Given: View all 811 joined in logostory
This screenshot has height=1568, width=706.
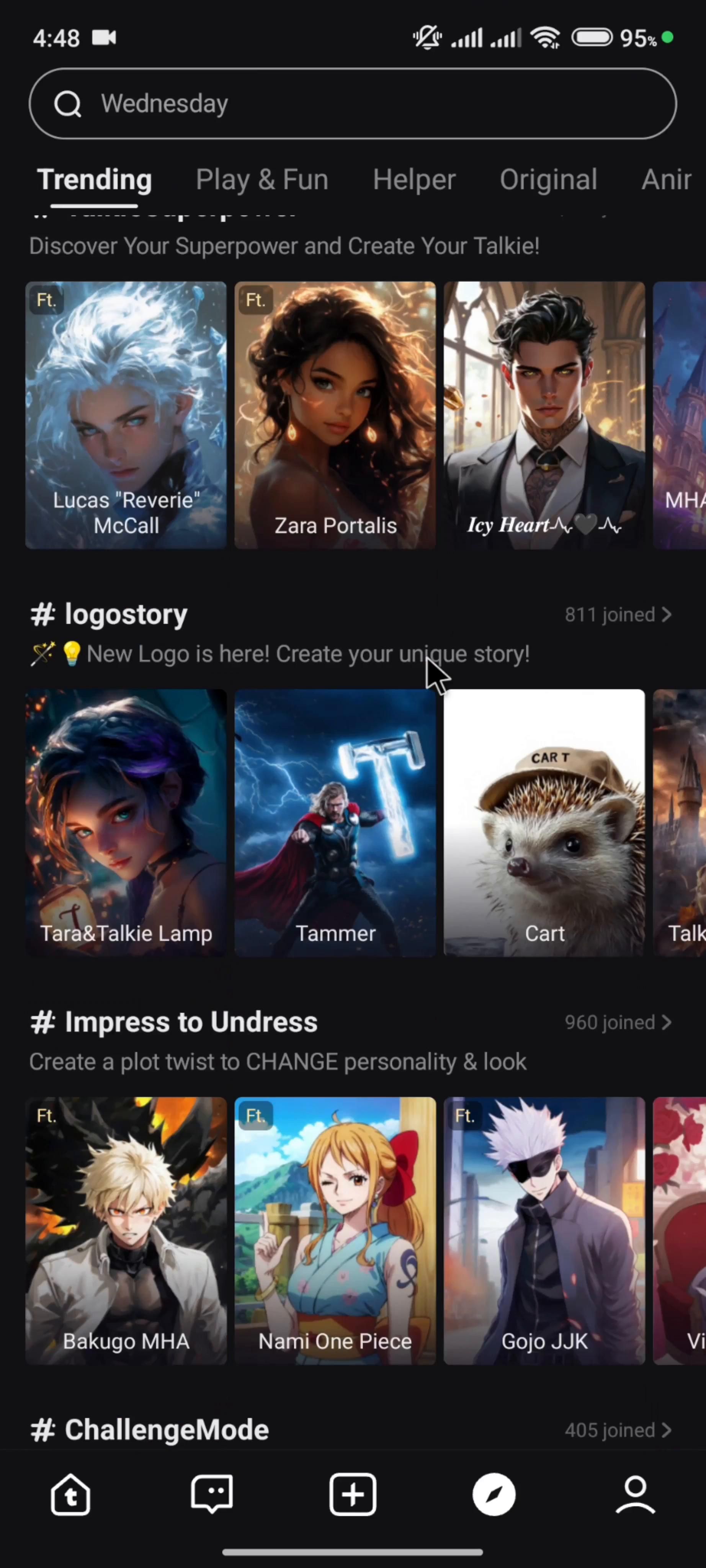Looking at the screenshot, I should [617, 615].
